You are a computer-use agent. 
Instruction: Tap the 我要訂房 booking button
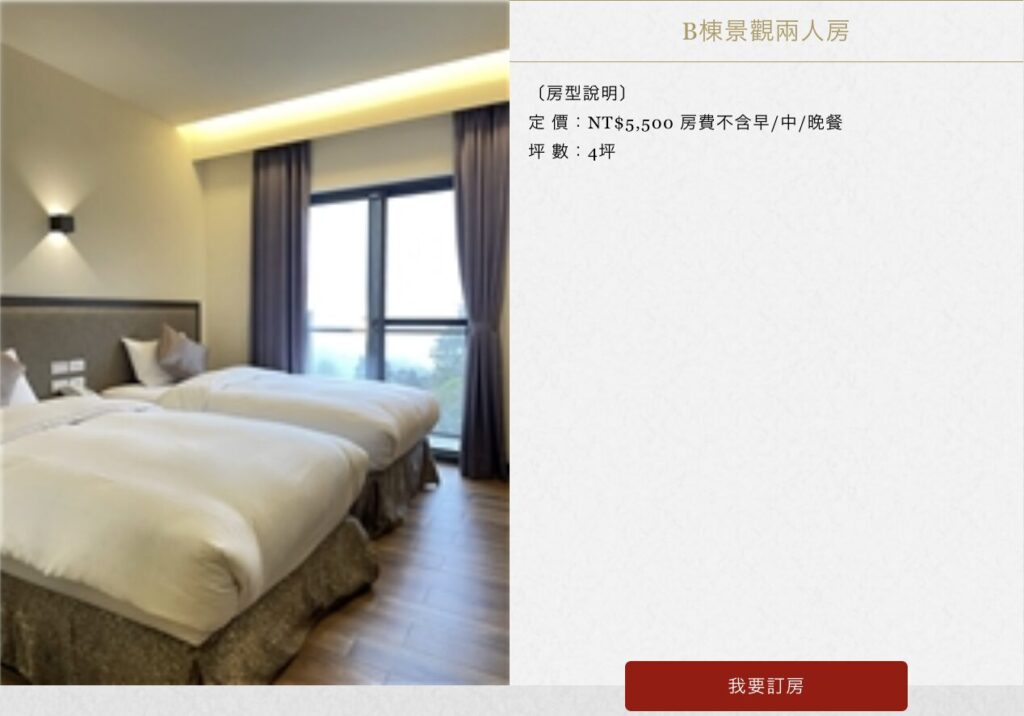click(x=766, y=686)
